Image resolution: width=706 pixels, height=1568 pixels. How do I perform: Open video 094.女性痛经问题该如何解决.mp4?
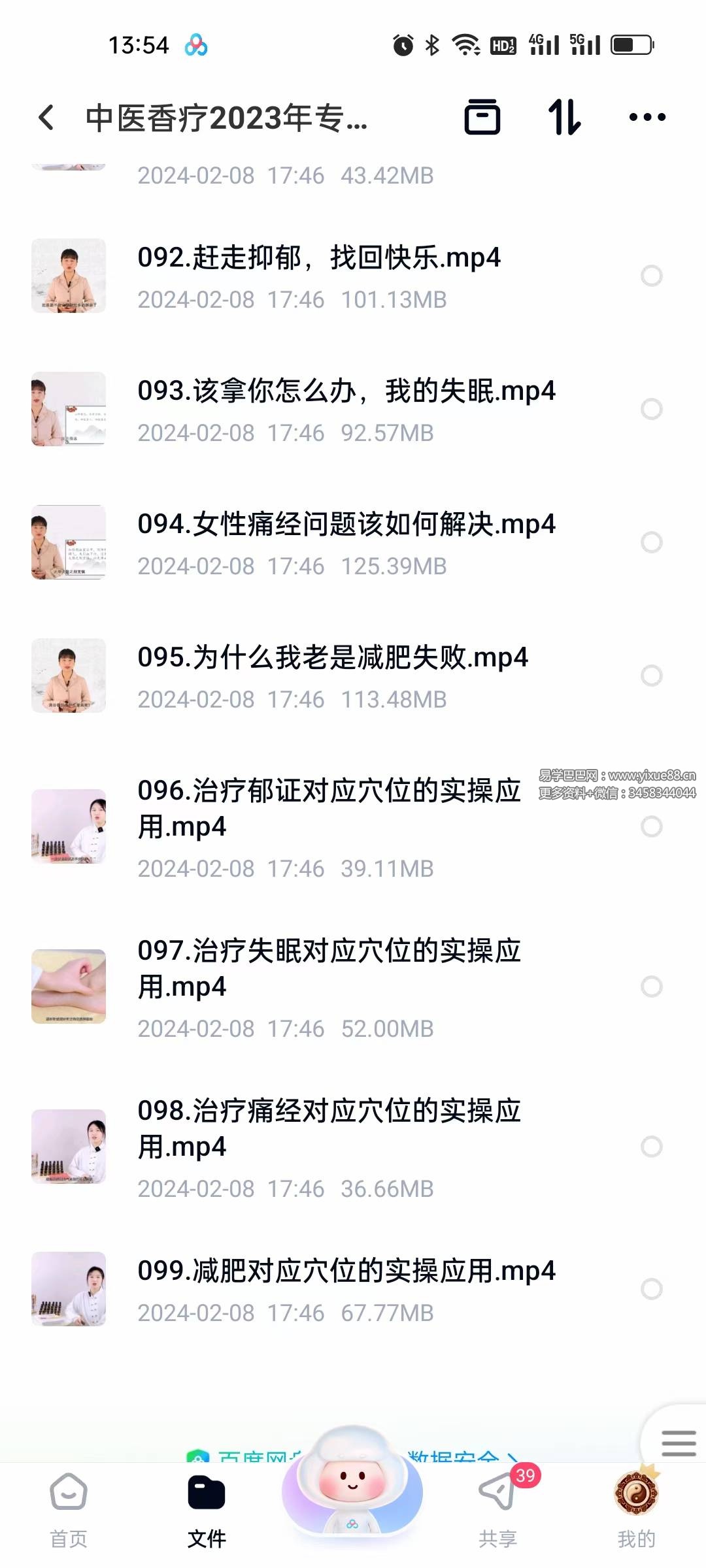346,525
